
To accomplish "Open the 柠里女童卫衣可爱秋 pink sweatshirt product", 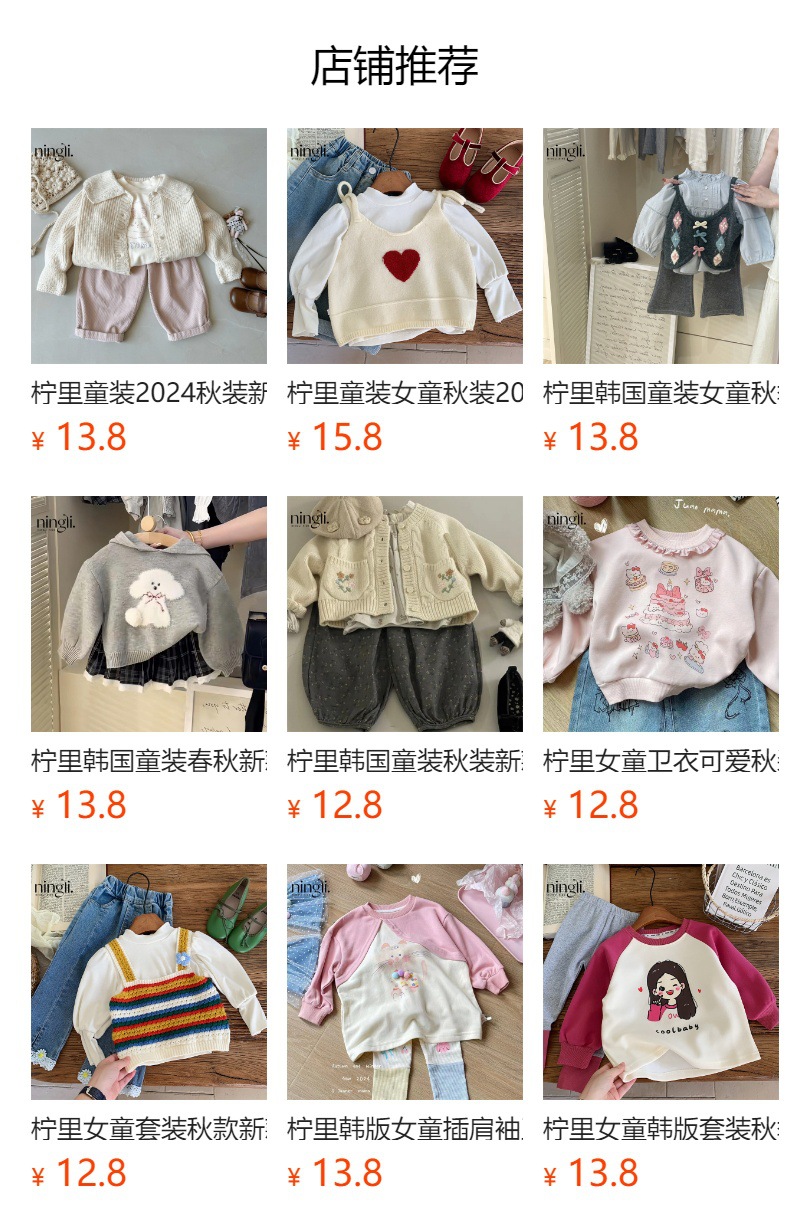I will (660, 614).
